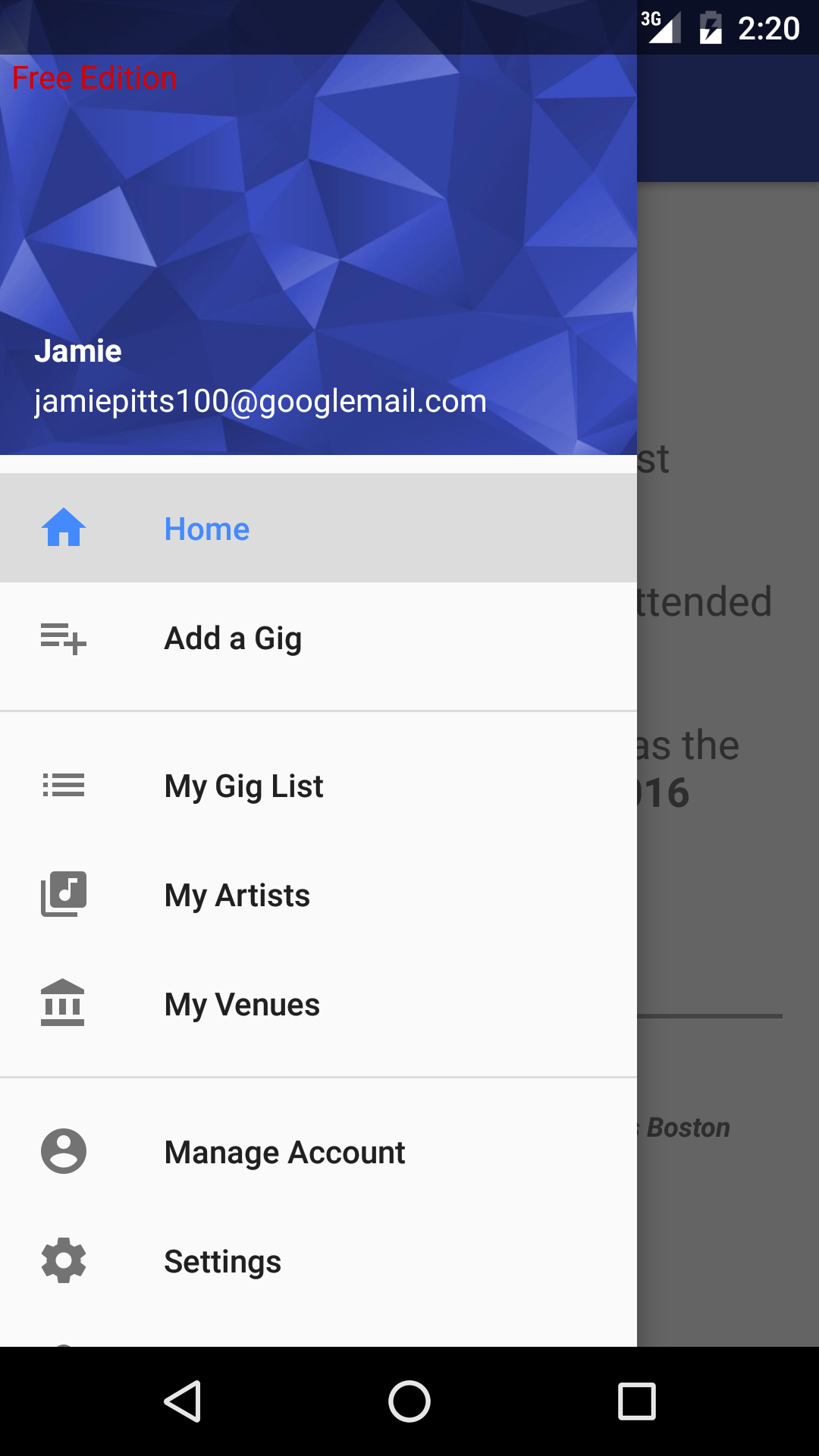Image resolution: width=819 pixels, height=1456 pixels.
Task: Tap the system back button
Action: point(183,1401)
